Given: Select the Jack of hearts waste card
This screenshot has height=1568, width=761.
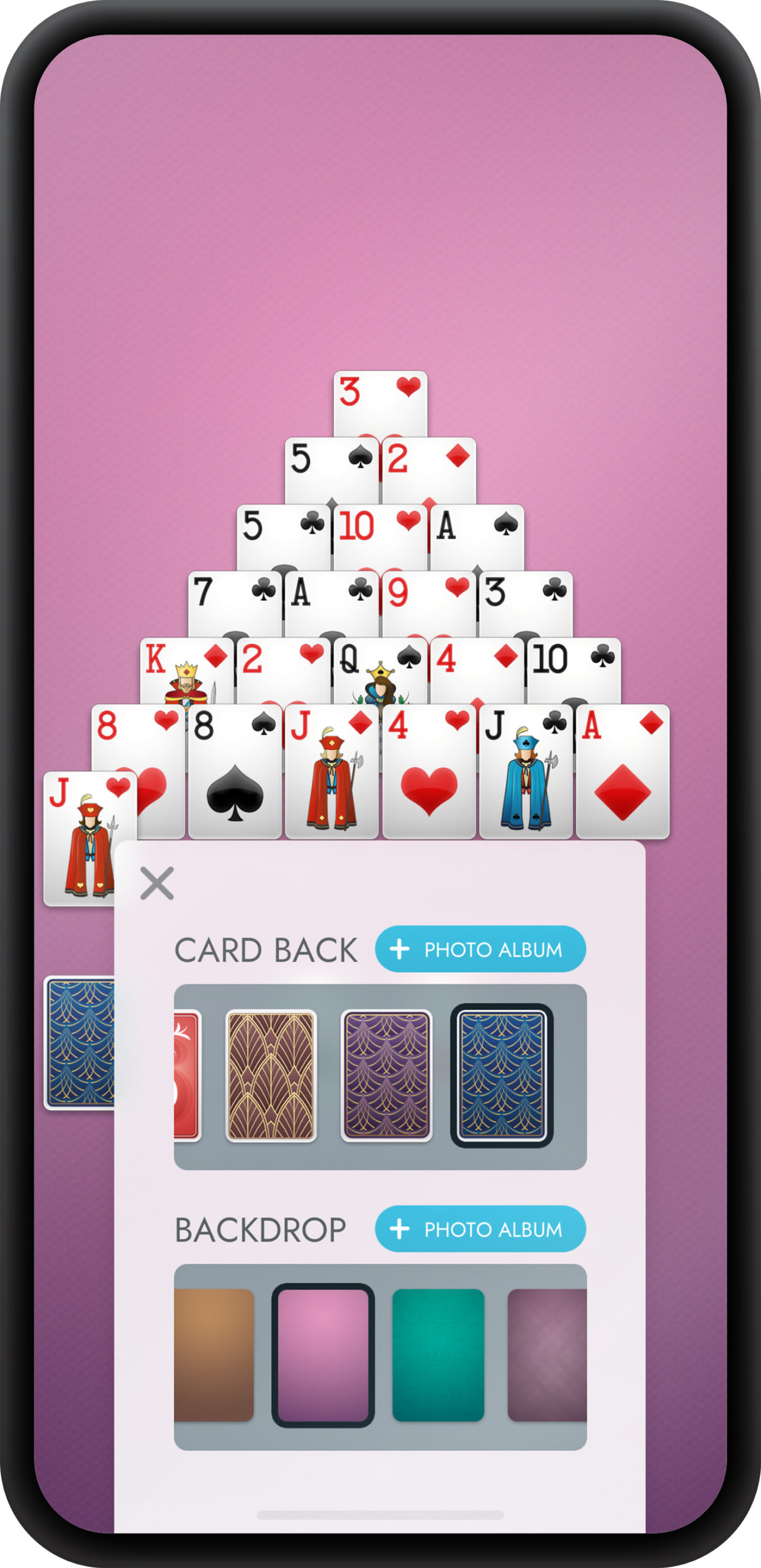Looking at the screenshot, I should pos(80,839).
